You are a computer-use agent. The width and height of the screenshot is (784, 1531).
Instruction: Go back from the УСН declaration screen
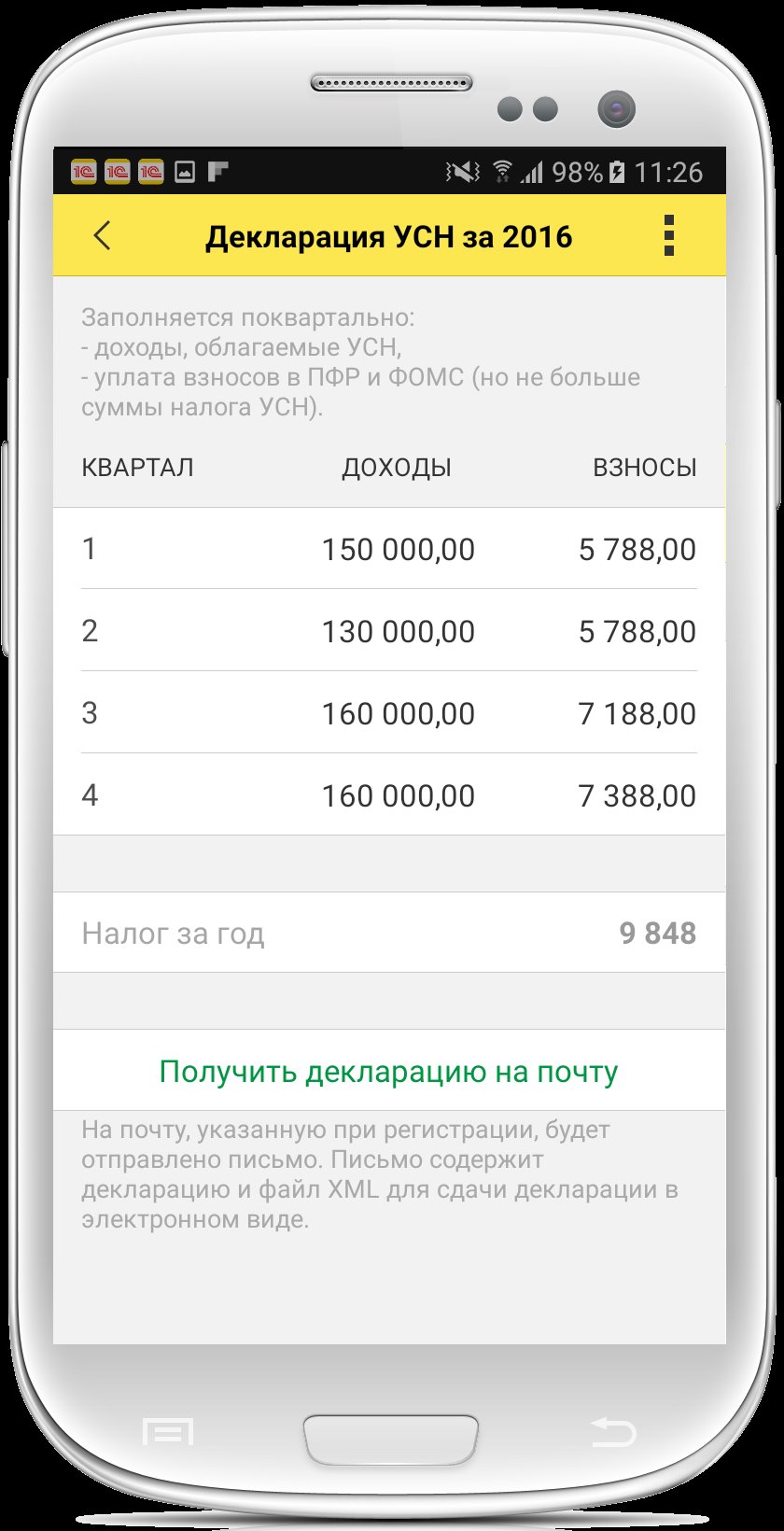[103, 236]
